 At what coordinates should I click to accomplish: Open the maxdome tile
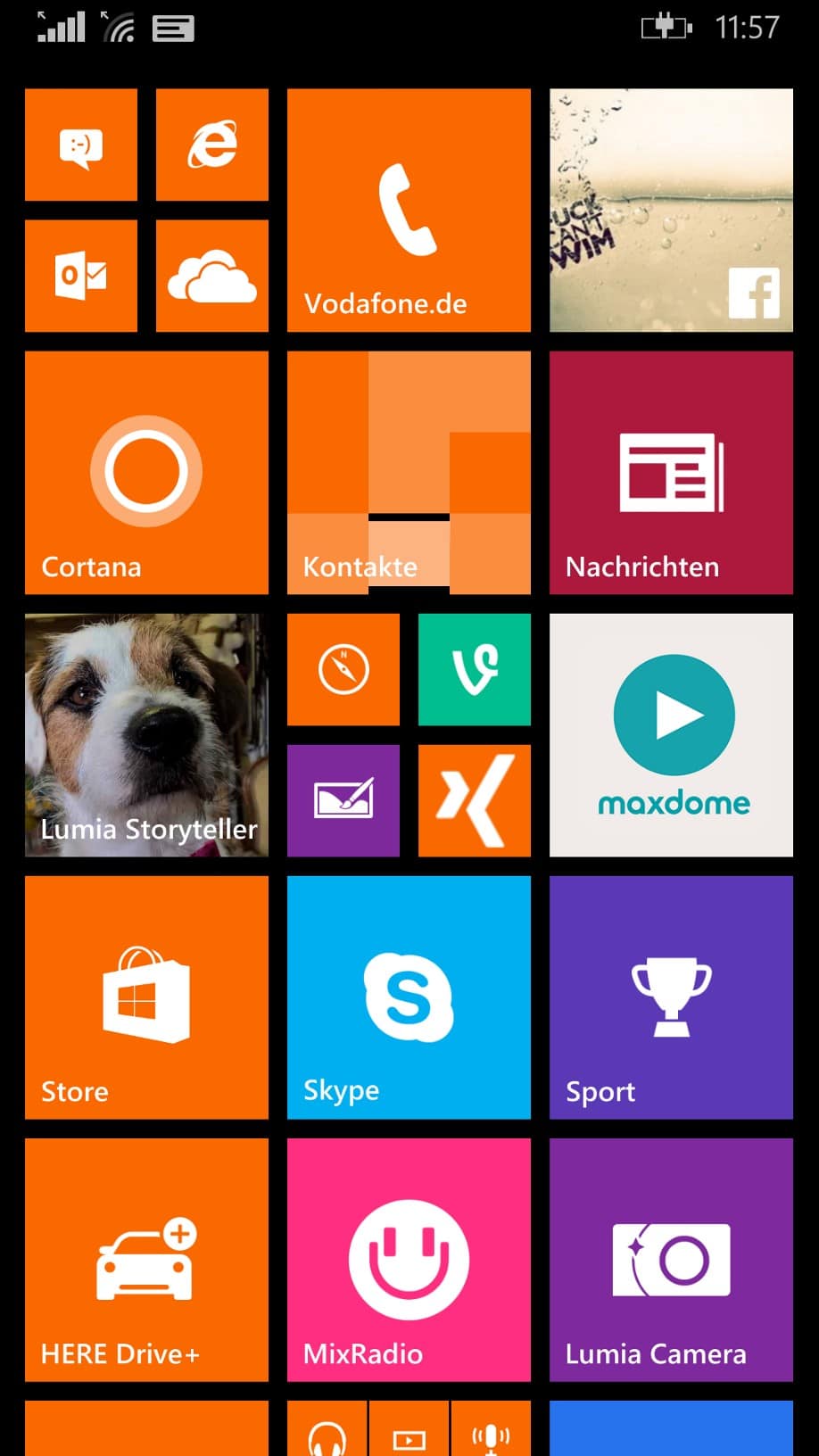pyautogui.click(x=671, y=735)
